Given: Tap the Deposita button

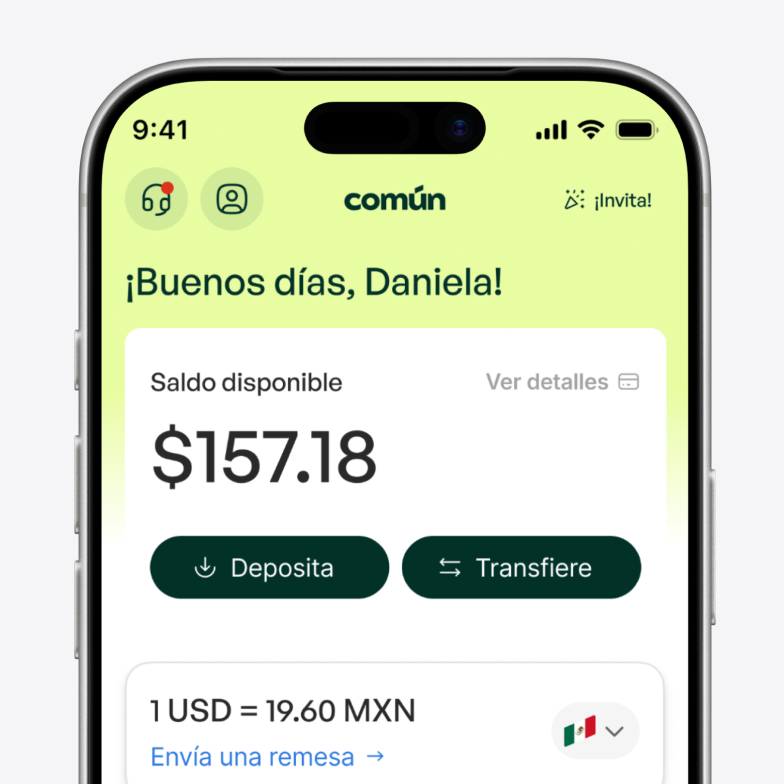Looking at the screenshot, I should 269,568.
